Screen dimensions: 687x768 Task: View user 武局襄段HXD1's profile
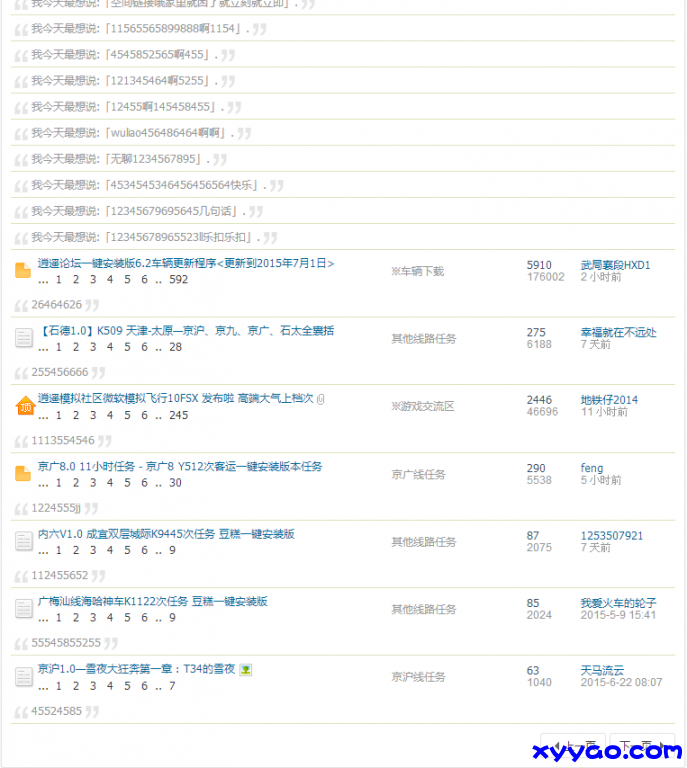[615, 265]
